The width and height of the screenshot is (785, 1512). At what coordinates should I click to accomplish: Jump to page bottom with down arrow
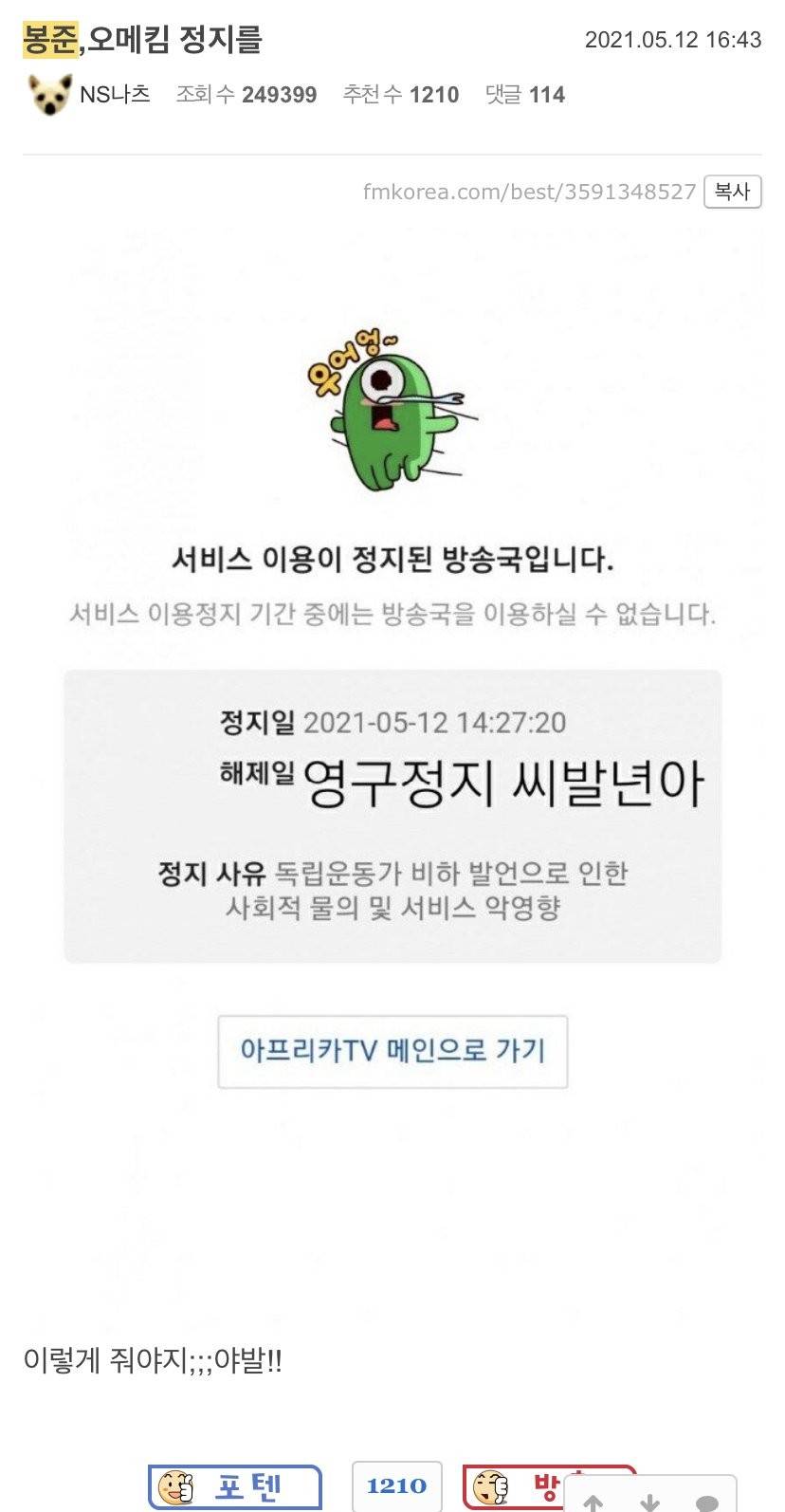(650, 1502)
